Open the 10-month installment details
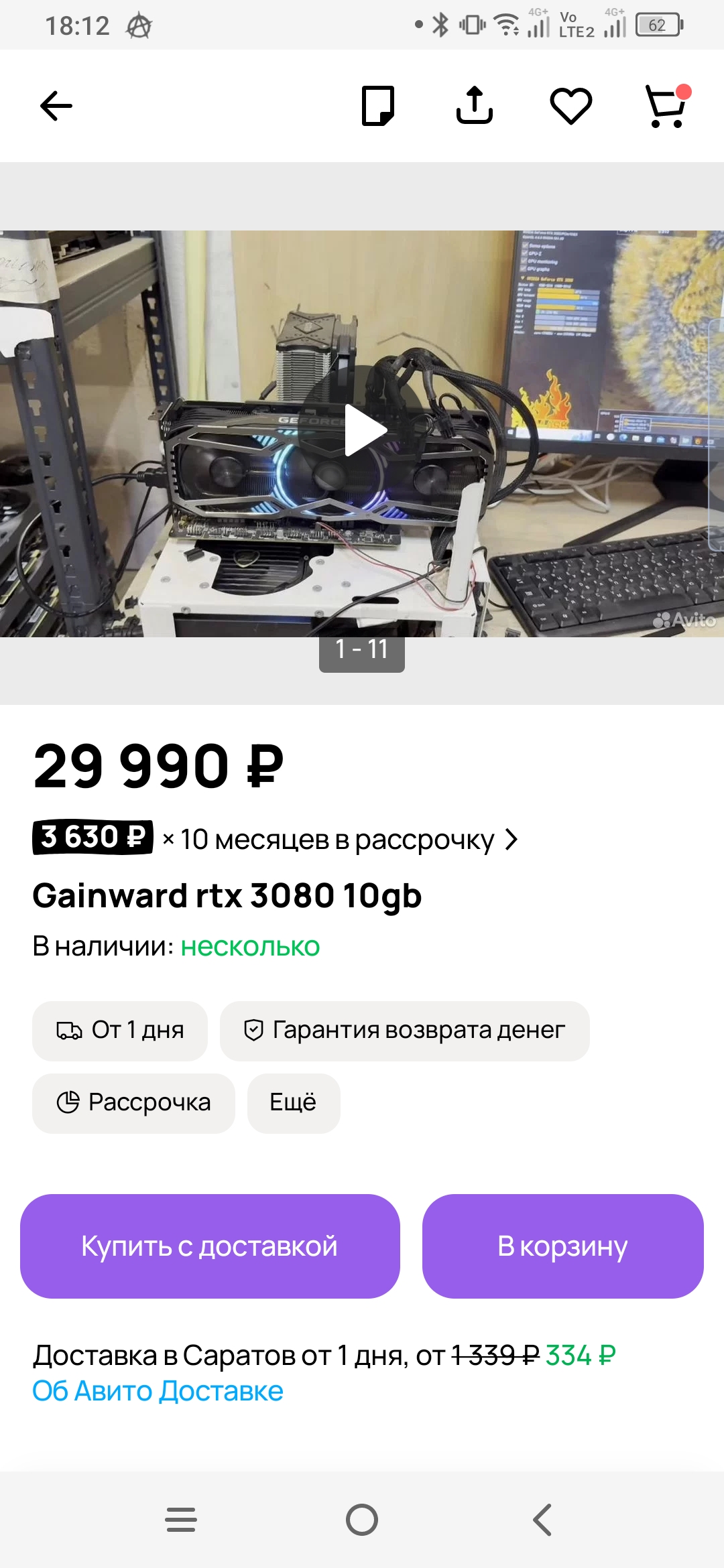This screenshot has width=724, height=1568. click(276, 839)
